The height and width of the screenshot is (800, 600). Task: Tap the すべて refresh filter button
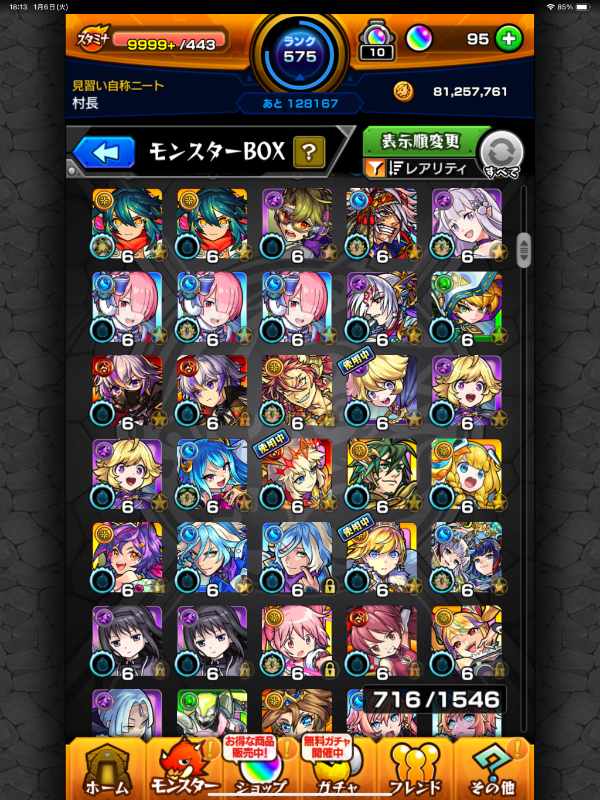(502, 155)
